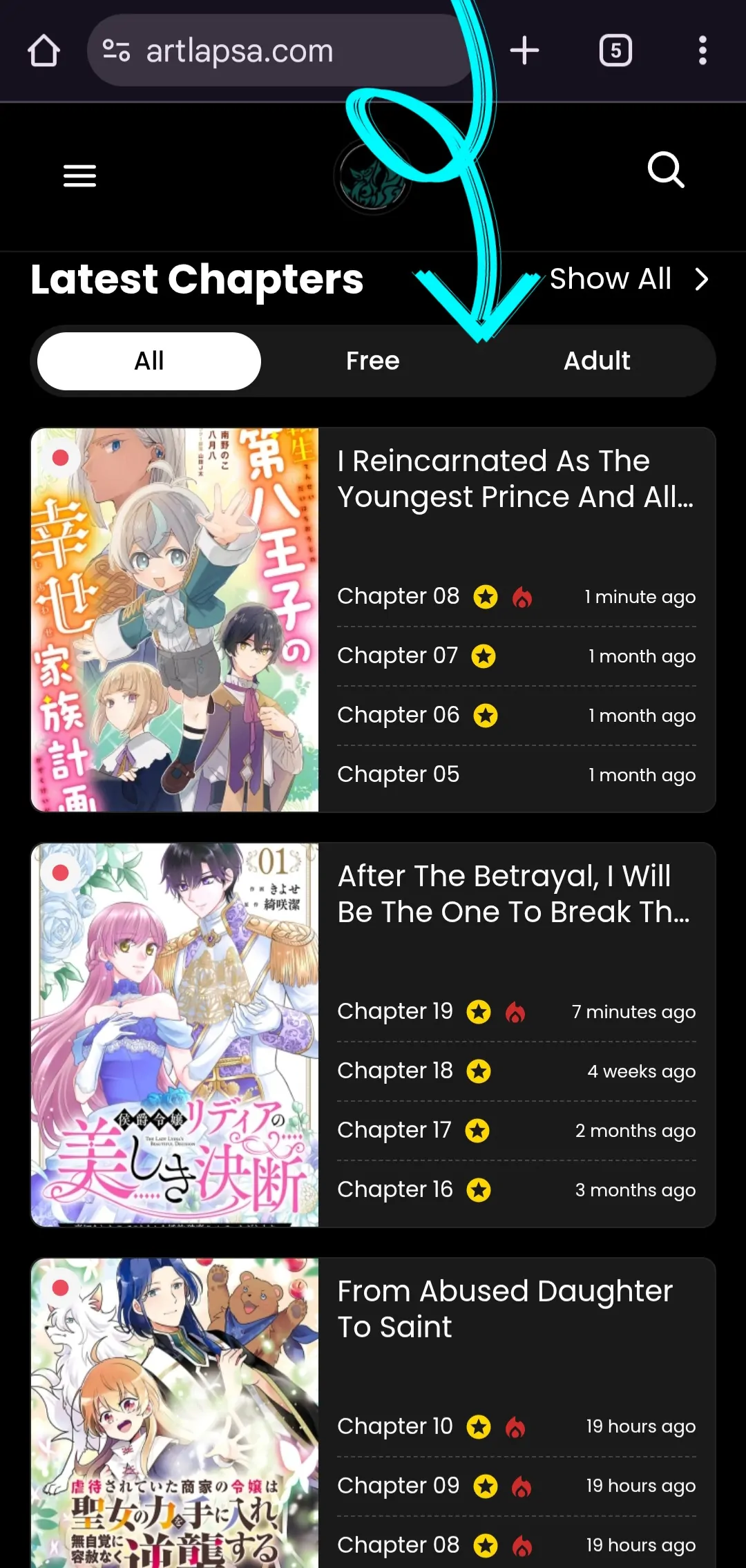Open the After The Betrayal cover image
This screenshot has width=746, height=1568.
[x=175, y=1034]
